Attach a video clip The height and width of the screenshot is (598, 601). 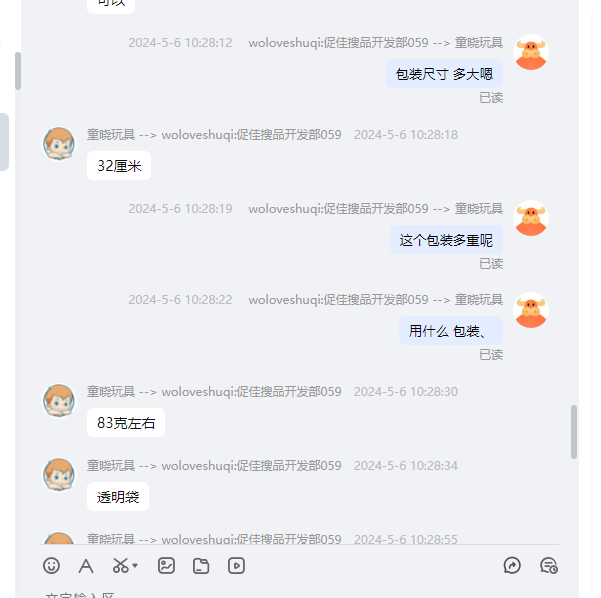click(x=236, y=566)
